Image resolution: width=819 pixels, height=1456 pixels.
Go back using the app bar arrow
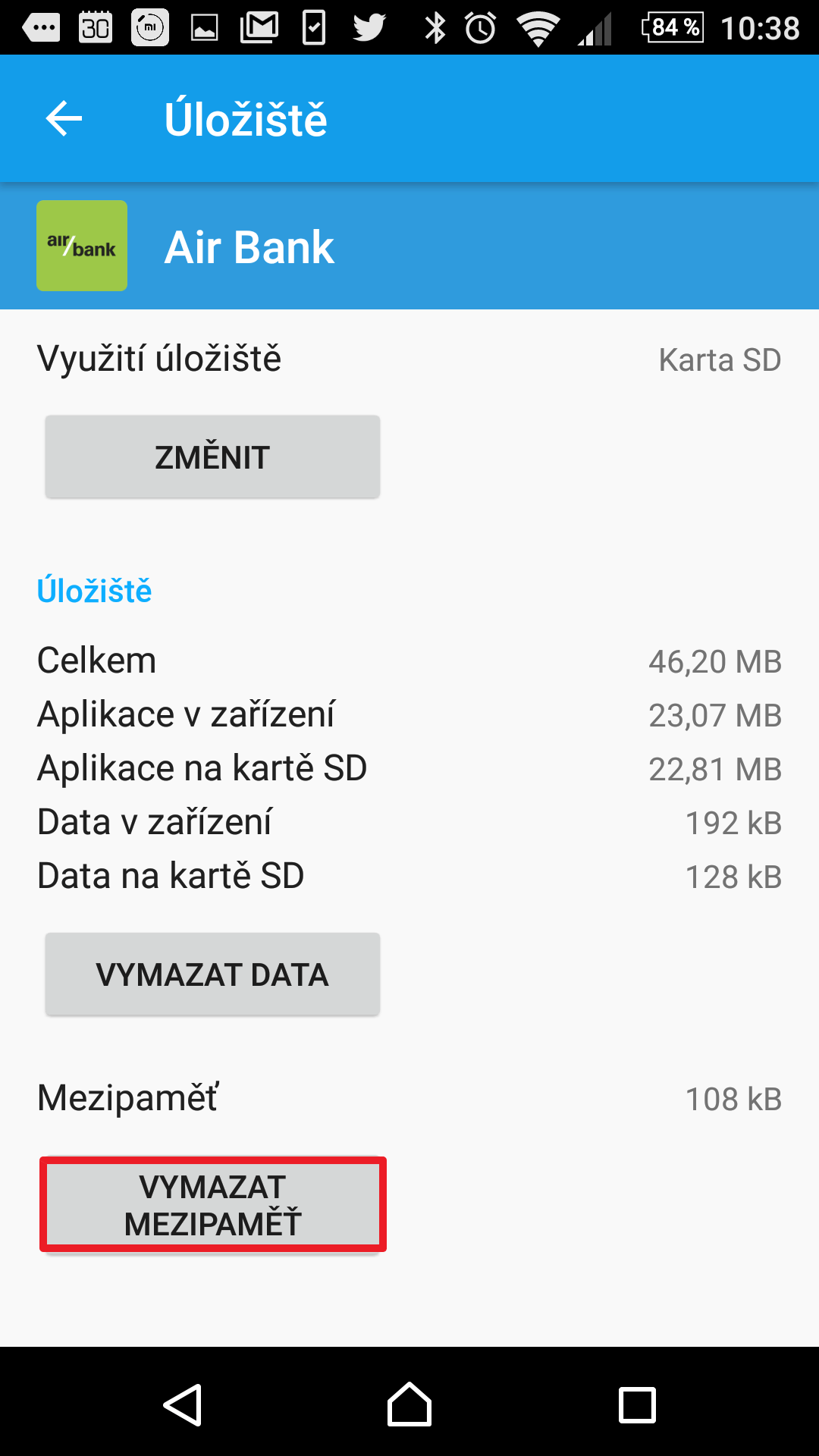64,119
